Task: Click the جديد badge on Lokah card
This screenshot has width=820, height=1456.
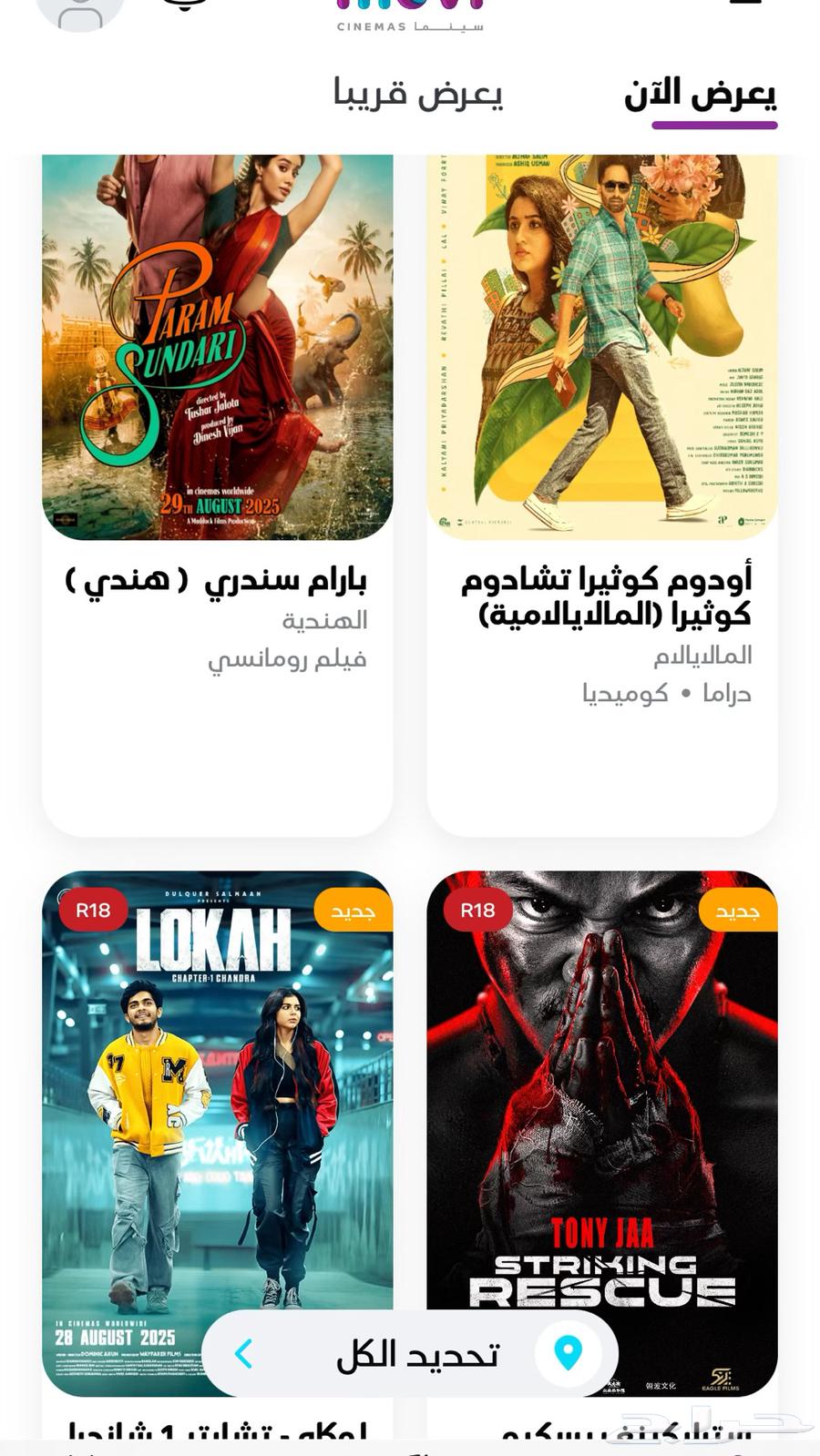Action: pyautogui.click(x=355, y=910)
